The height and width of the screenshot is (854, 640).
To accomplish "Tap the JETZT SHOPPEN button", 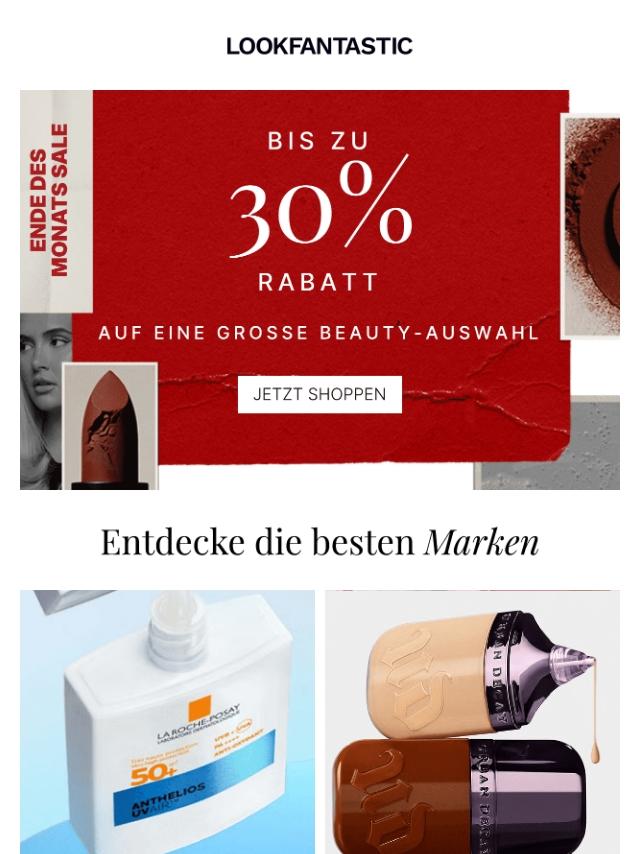I will pyautogui.click(x=319, y=394).
